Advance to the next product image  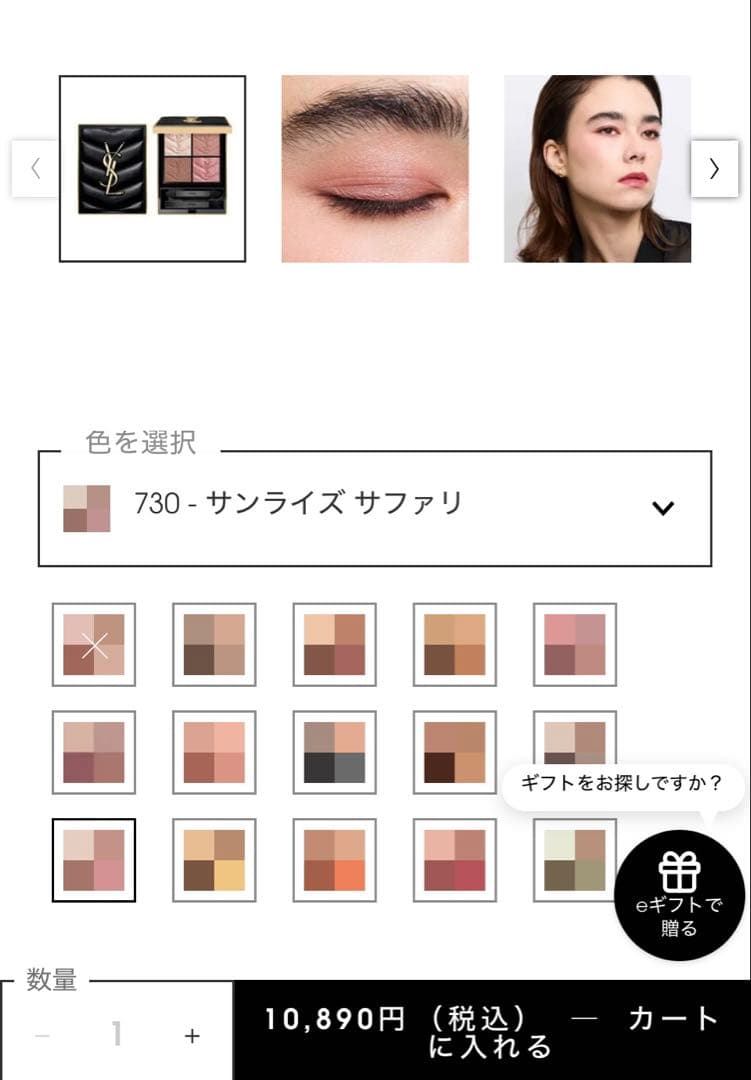click(x=715, y=169)
